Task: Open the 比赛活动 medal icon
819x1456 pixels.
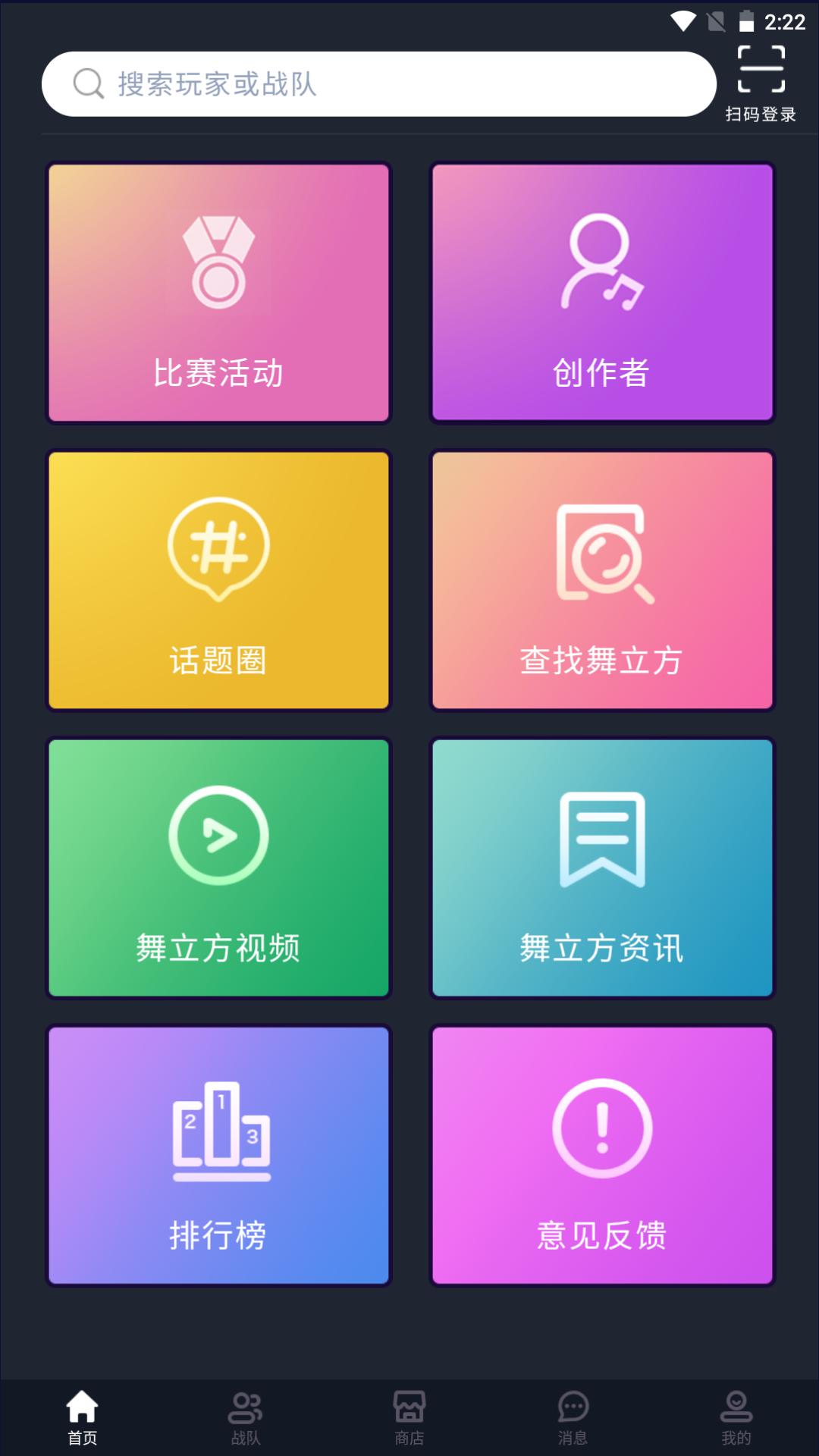Action: pyautogui.click(x=218, y=262)
